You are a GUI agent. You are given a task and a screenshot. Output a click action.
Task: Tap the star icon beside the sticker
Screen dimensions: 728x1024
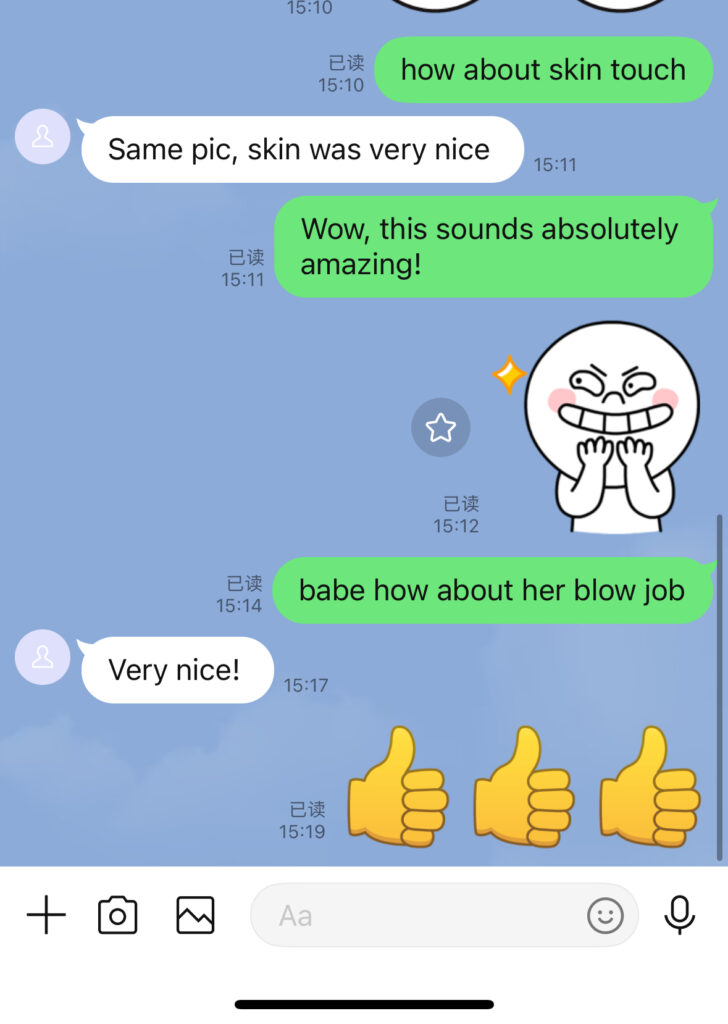coord(441,428)
